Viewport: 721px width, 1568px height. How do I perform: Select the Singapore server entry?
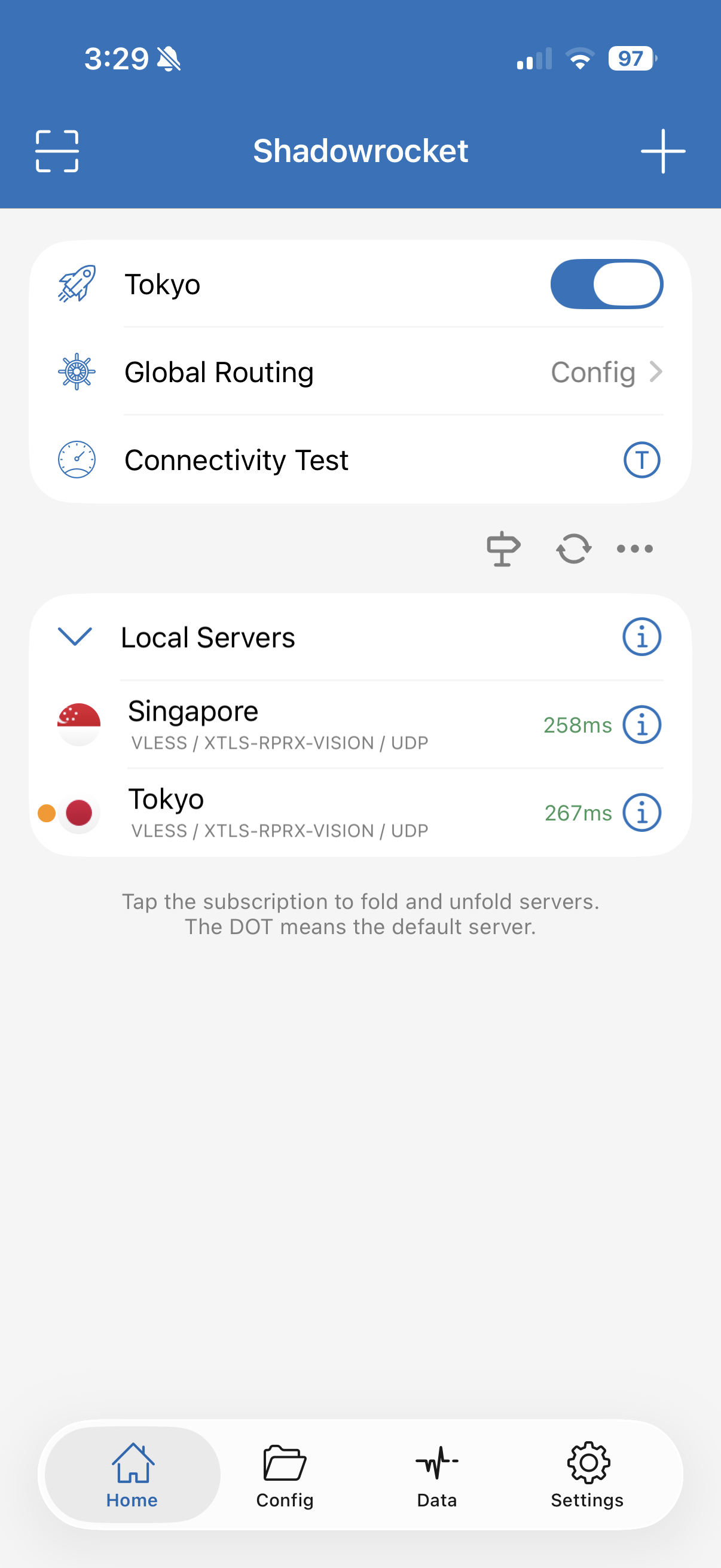point(274,724)
